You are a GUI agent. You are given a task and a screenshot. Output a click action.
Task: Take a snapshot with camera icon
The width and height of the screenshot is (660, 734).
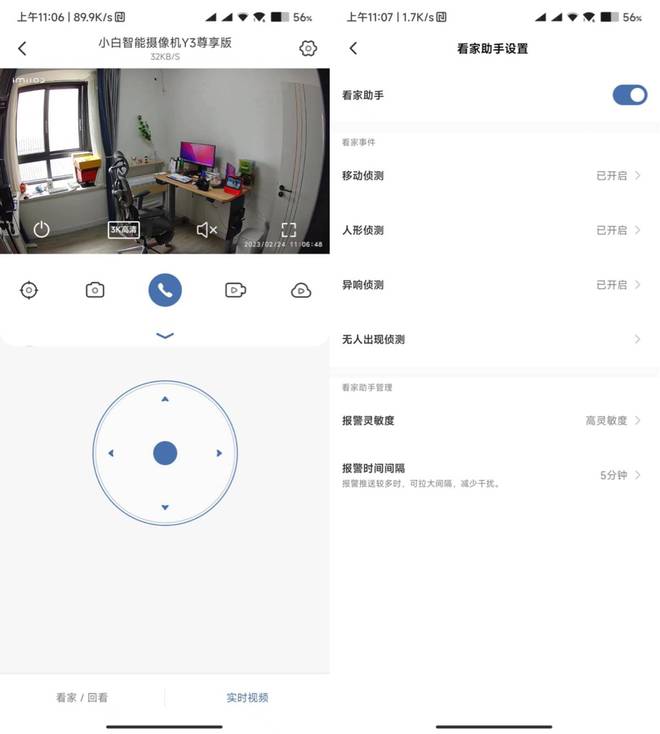coord(95,290)
